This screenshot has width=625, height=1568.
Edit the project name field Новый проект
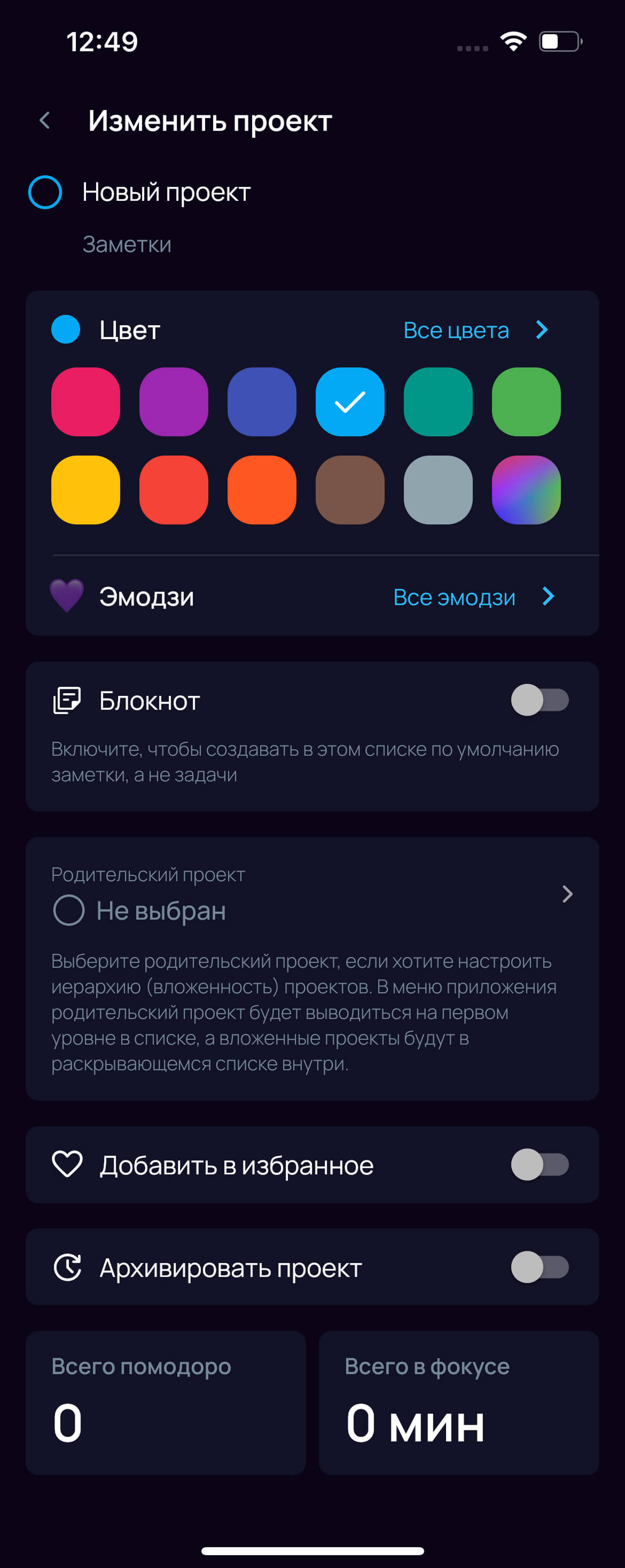[166, 192]
